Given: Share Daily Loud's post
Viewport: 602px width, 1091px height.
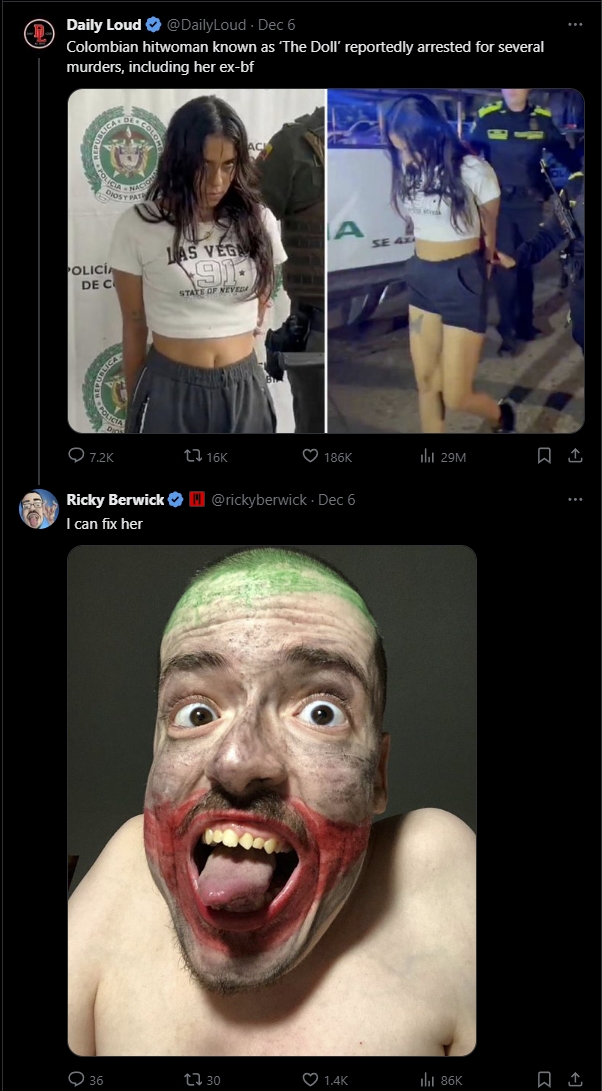Looking at the screenshot, I should [575, 456].
